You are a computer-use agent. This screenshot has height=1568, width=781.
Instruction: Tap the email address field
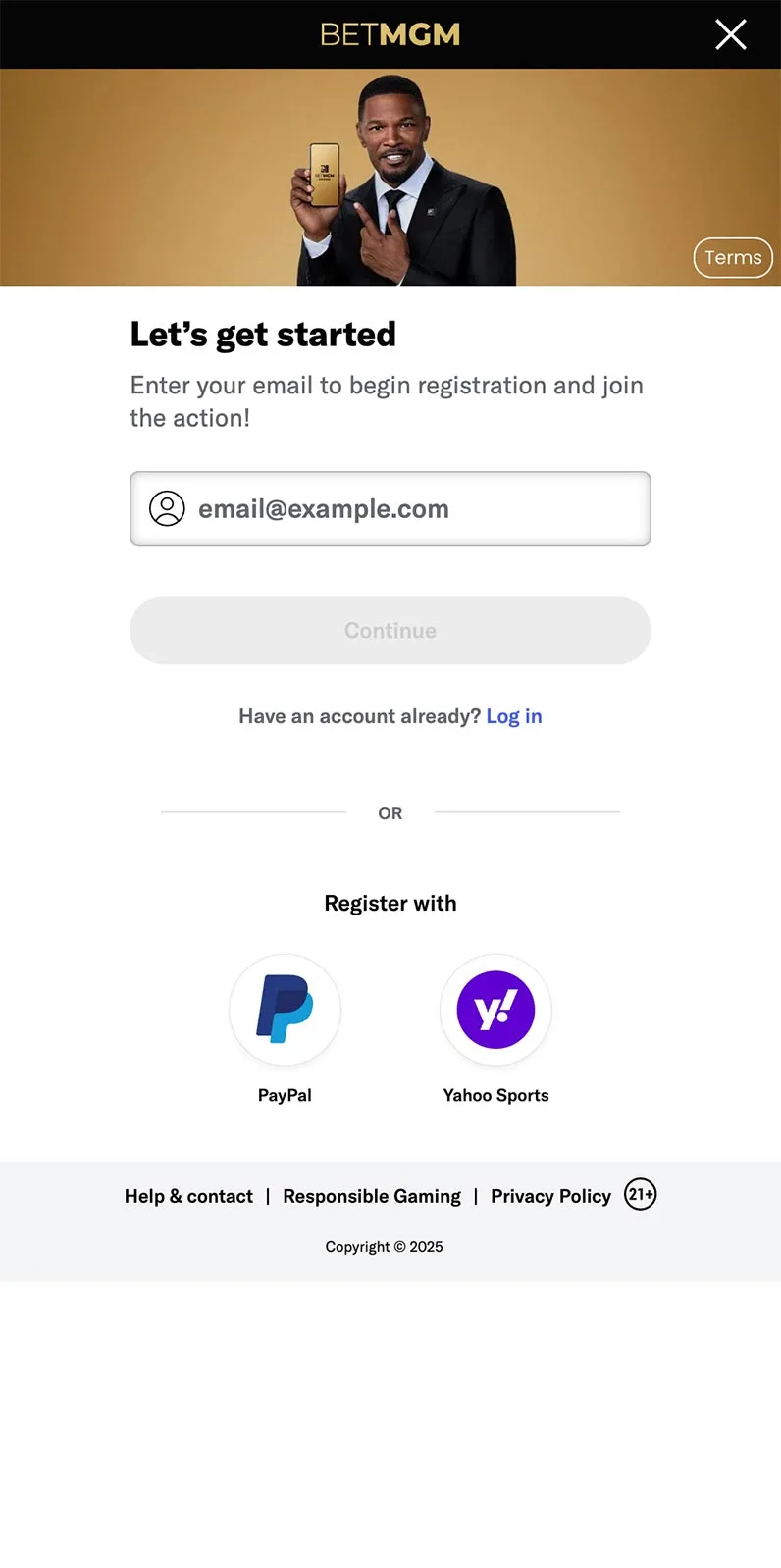(x=390, y=508)
